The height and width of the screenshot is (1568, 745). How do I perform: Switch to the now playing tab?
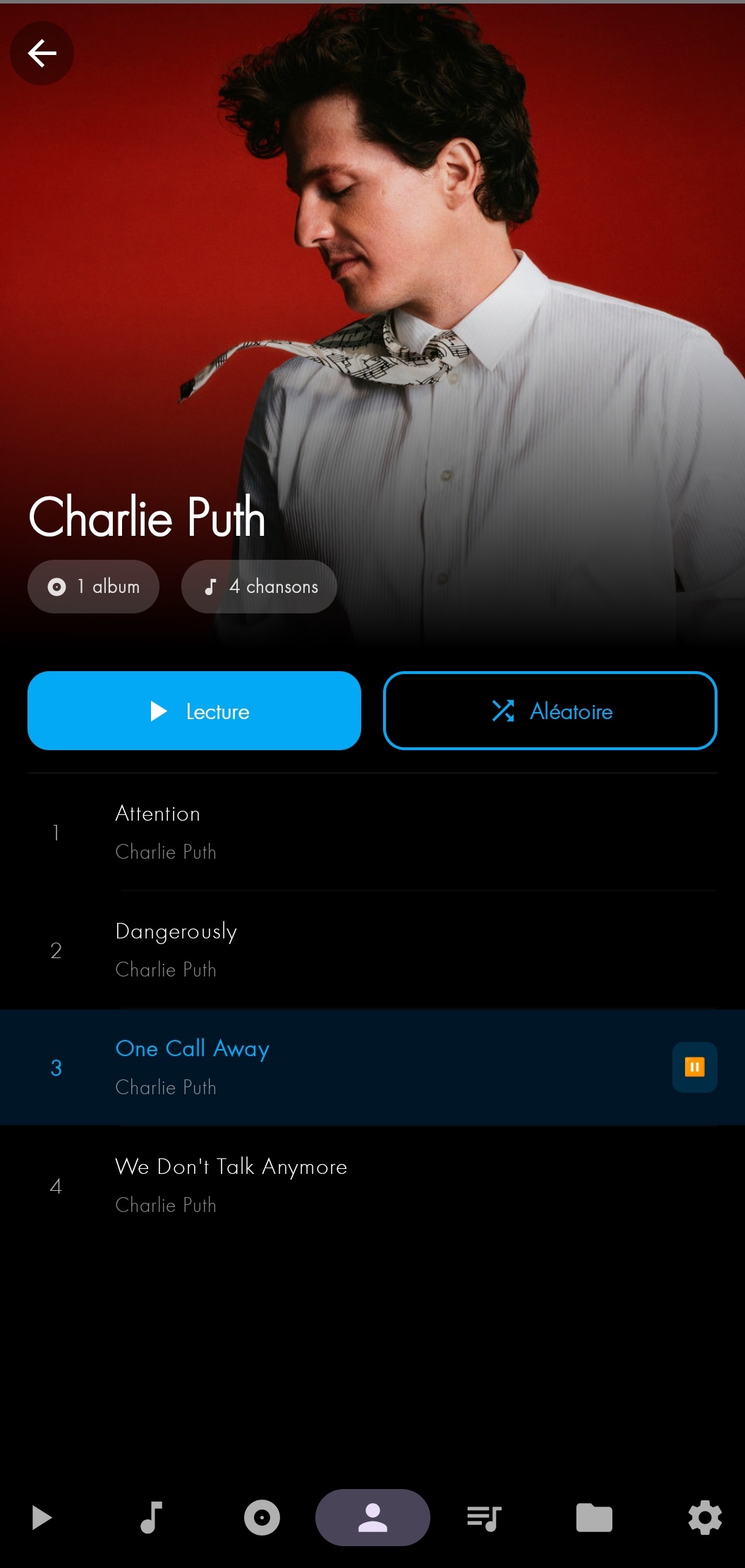[42, 1517]
